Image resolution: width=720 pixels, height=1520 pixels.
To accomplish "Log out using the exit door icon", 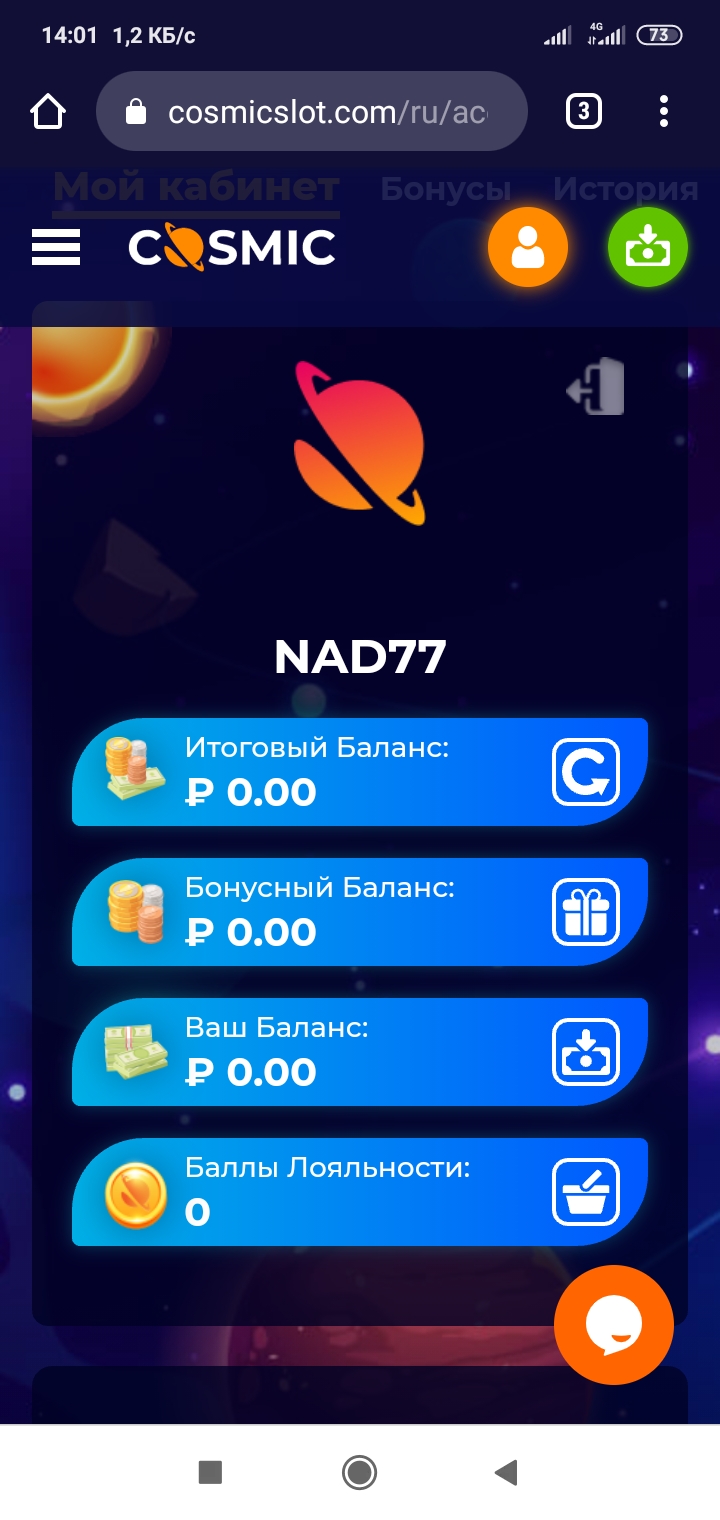I will click(597, 388).
